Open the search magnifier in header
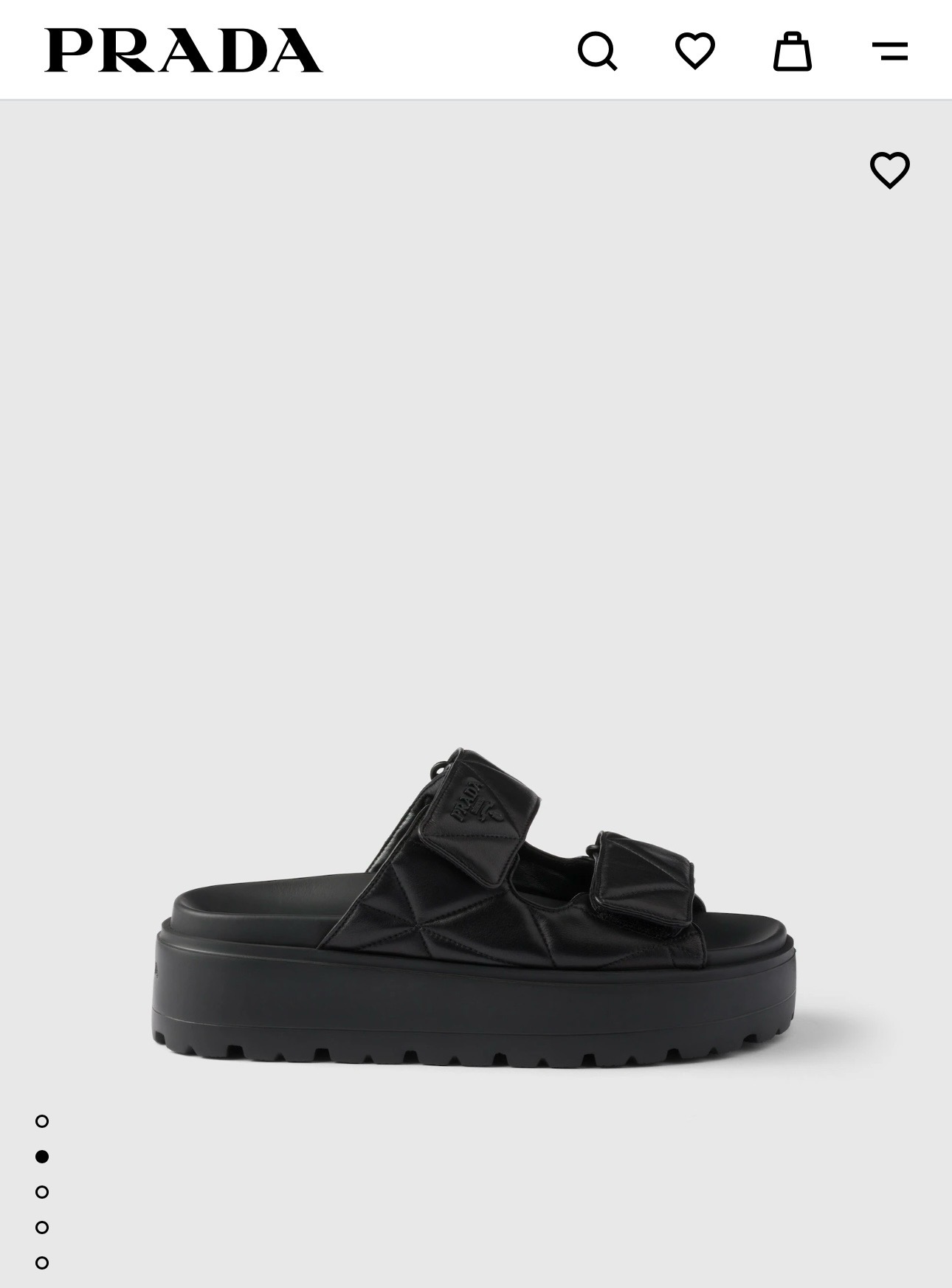Viewport: 952px width, 1288px height. [x=597, y=51]
